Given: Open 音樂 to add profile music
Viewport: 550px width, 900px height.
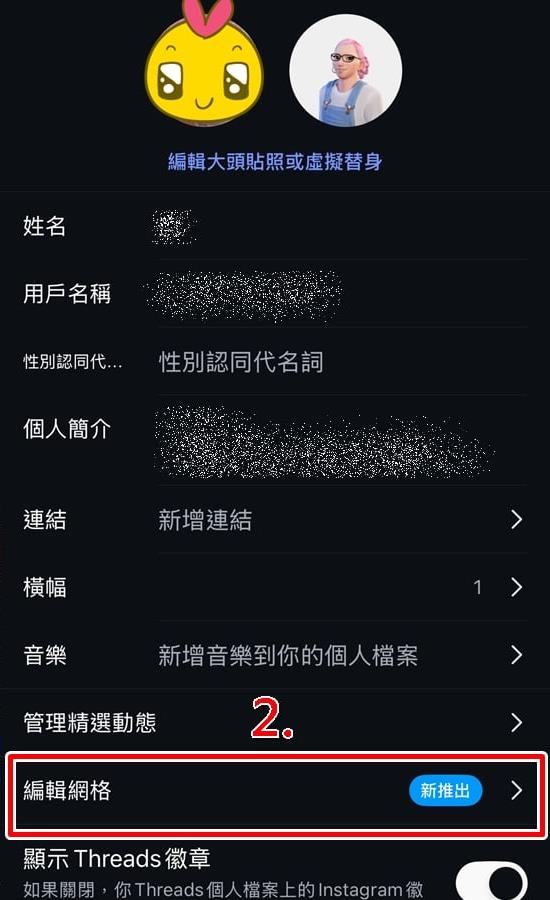Looking at the screenshot, I should tap(275, 655).
